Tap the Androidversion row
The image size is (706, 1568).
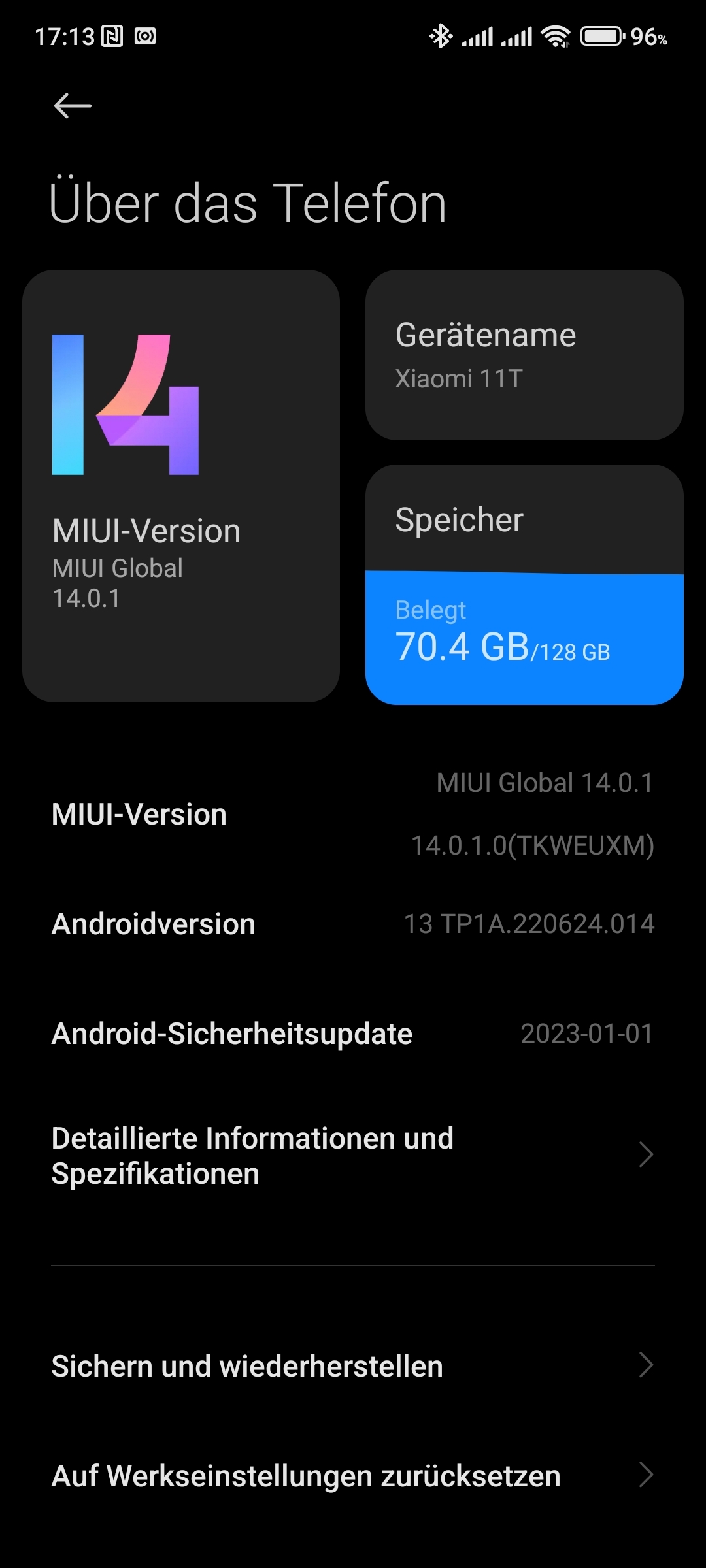(x=353, y=924)
